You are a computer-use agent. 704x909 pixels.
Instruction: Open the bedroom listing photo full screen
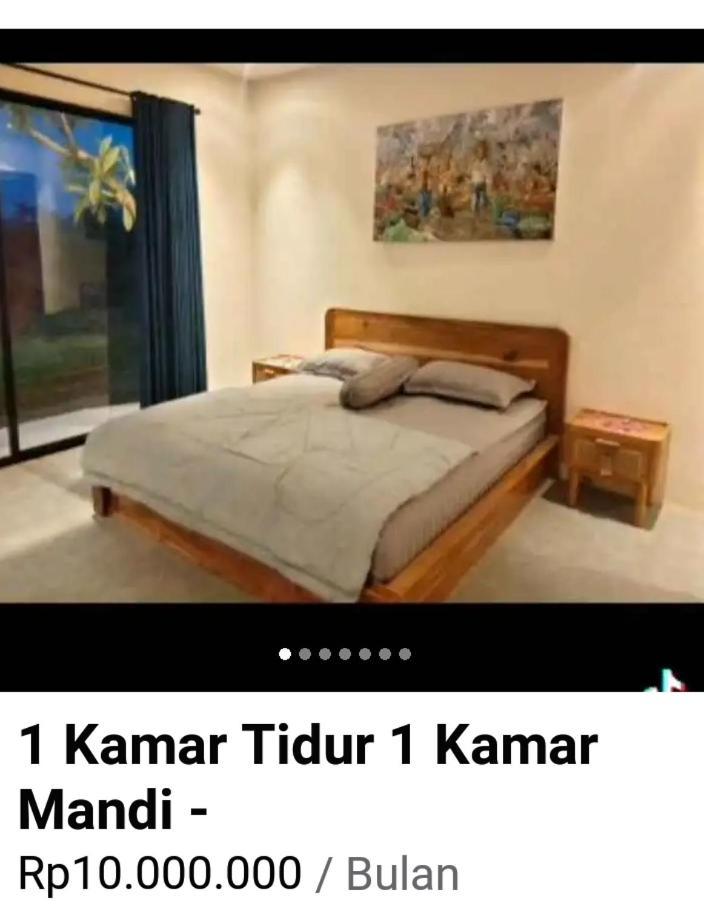tap(352, 335)
